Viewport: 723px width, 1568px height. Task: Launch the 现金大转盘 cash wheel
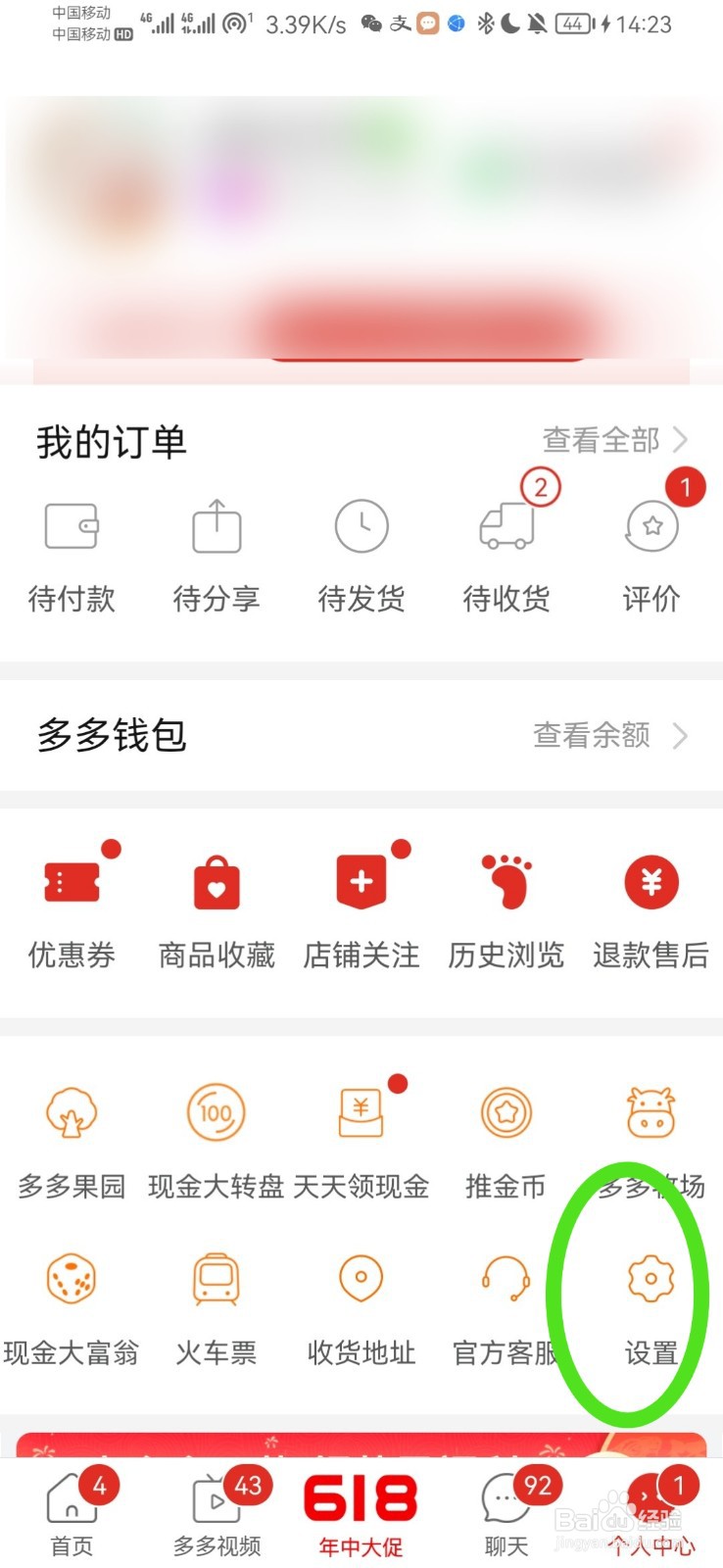point(217,1137)
